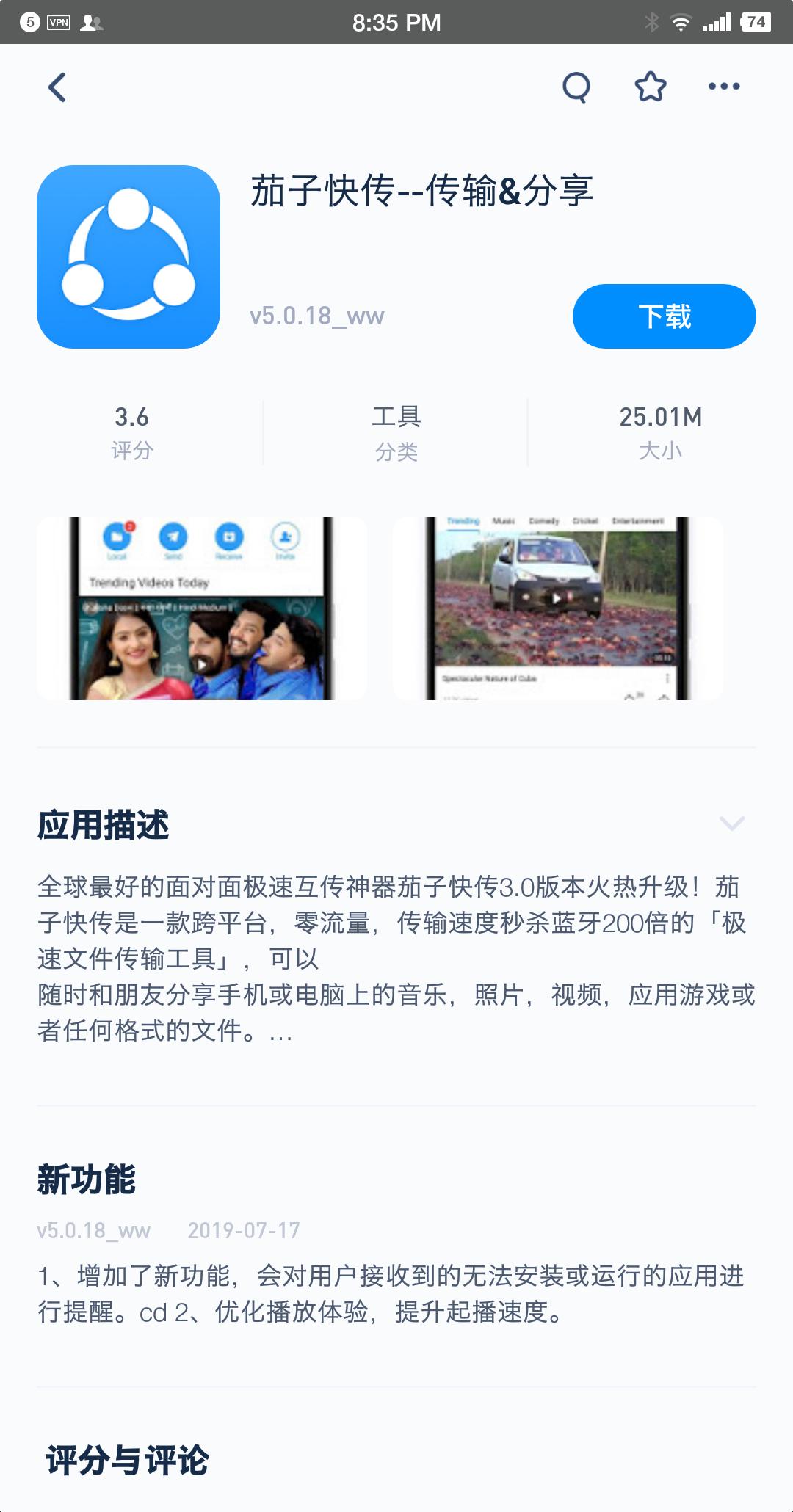This screenshot has height=1512, width=793.
Task: Open the three-dot overflow menu
Action: (x=723, y=88)
